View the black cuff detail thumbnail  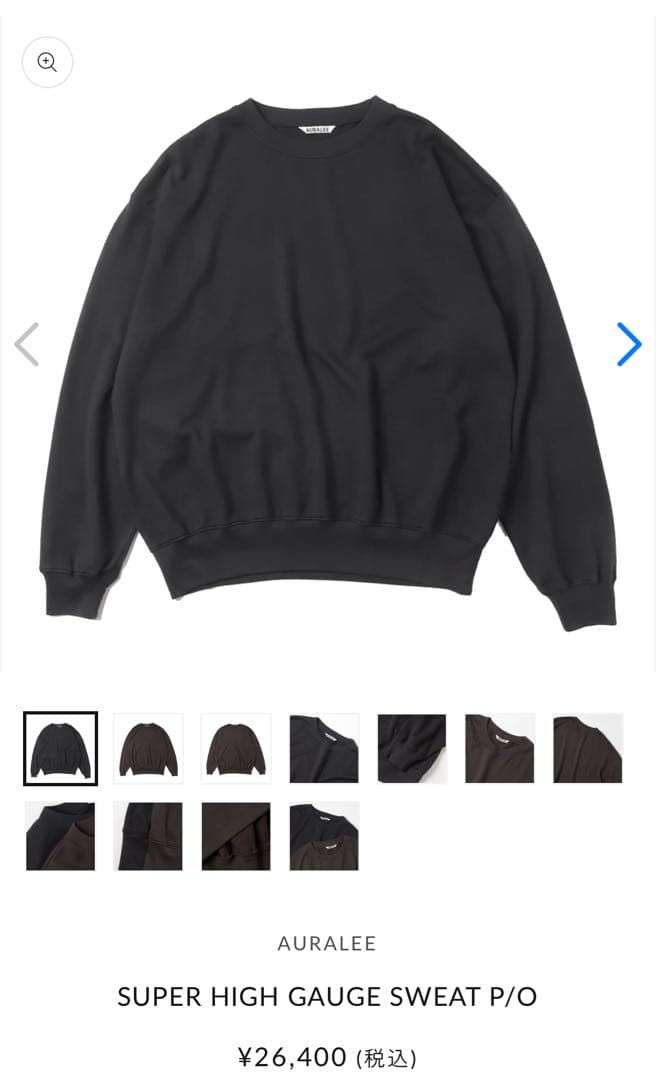(x=412, y=748)
